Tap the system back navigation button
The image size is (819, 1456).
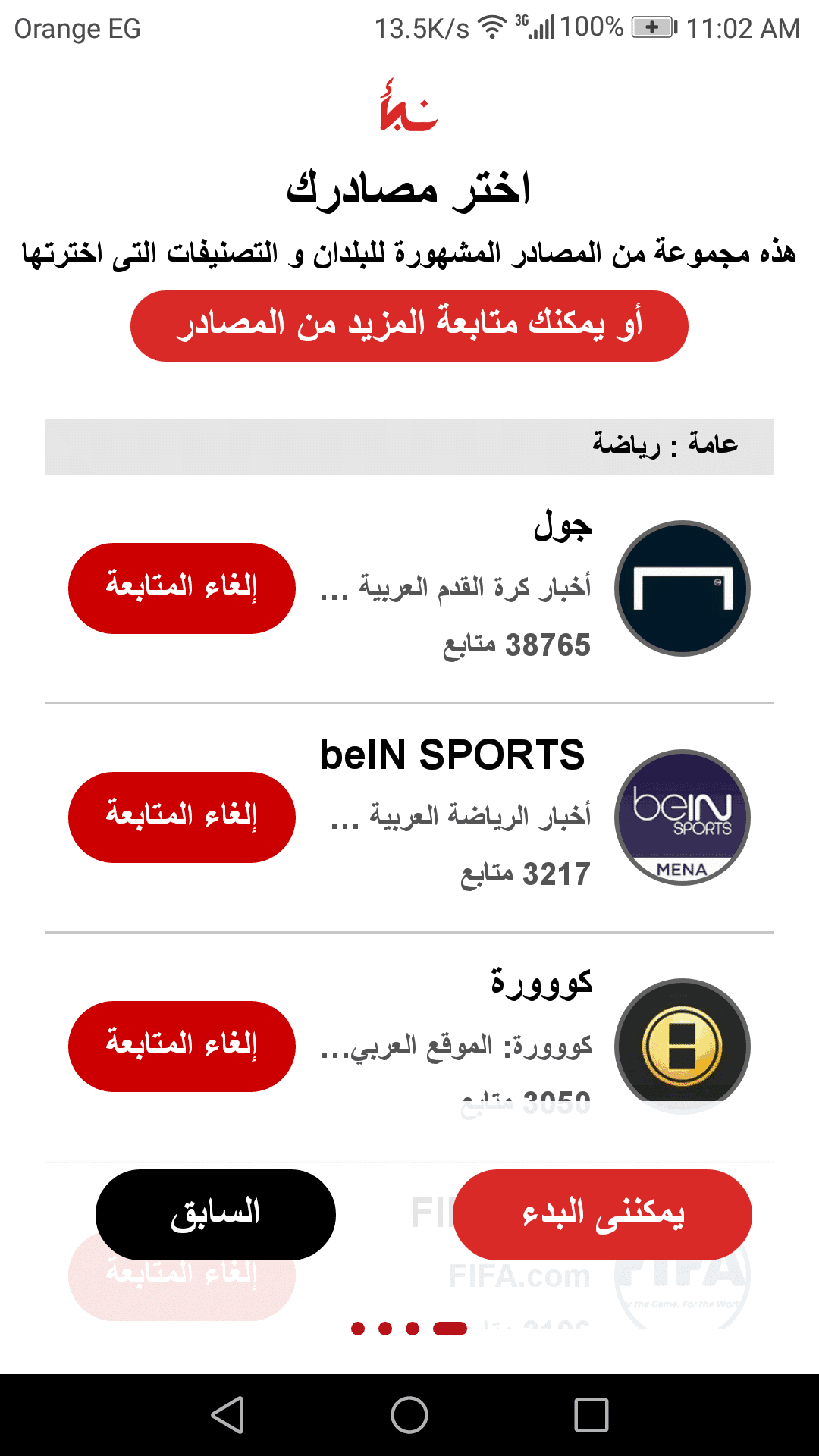tap(227, 1415)
